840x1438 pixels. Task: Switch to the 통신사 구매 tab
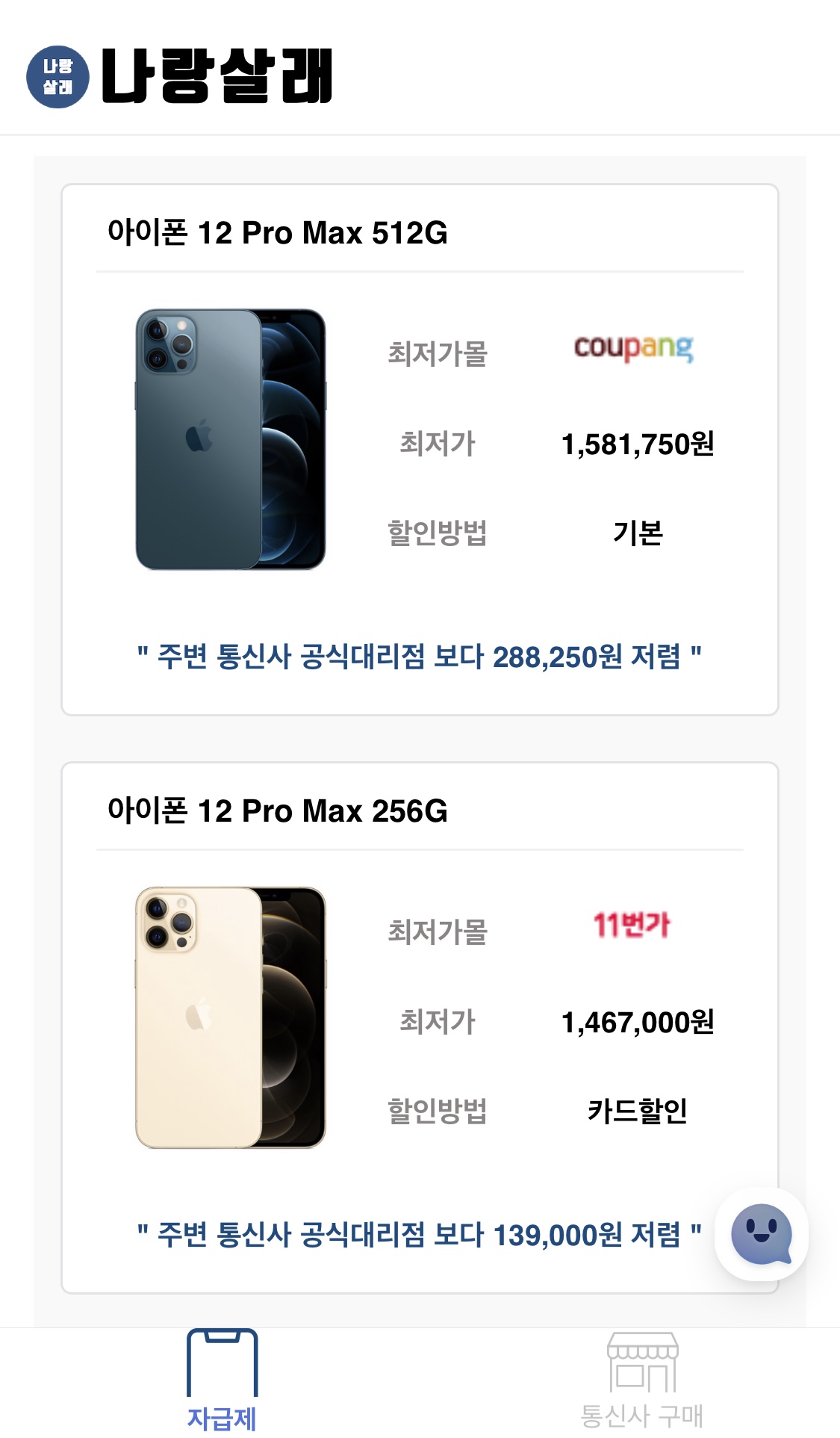642,1380
